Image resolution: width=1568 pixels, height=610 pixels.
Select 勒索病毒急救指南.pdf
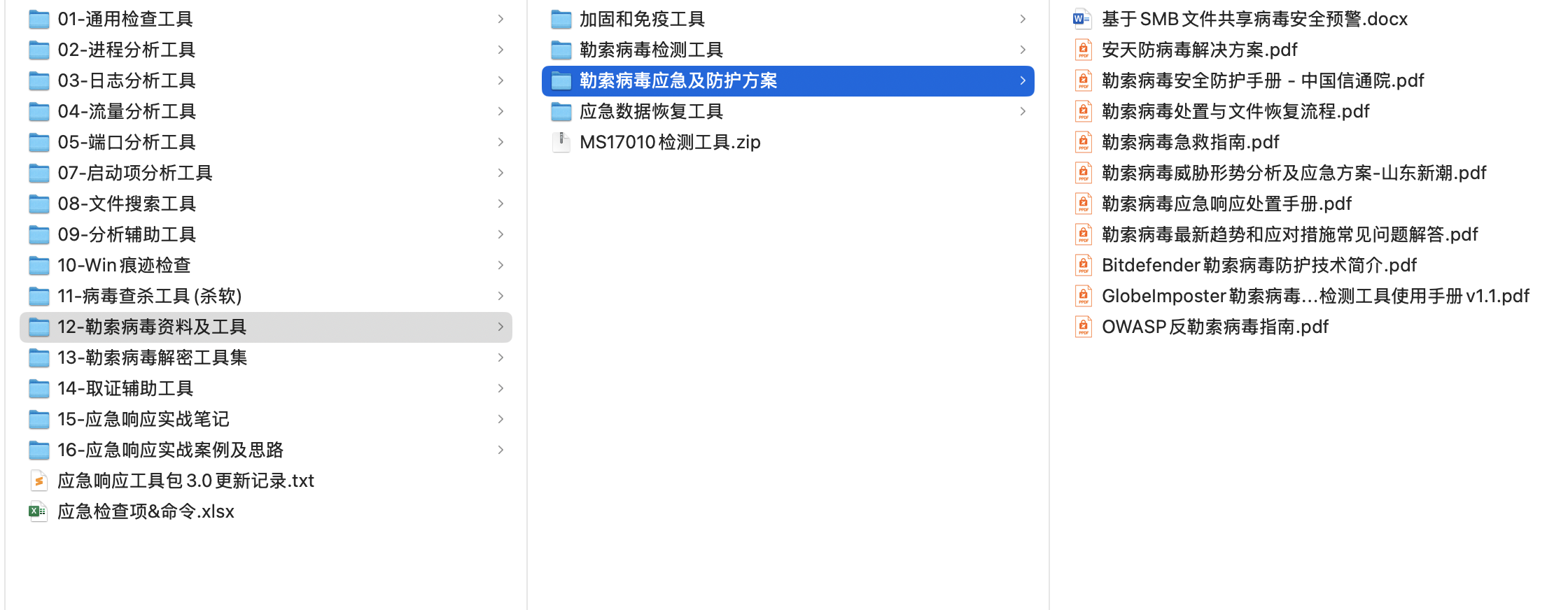[1190, 142]
